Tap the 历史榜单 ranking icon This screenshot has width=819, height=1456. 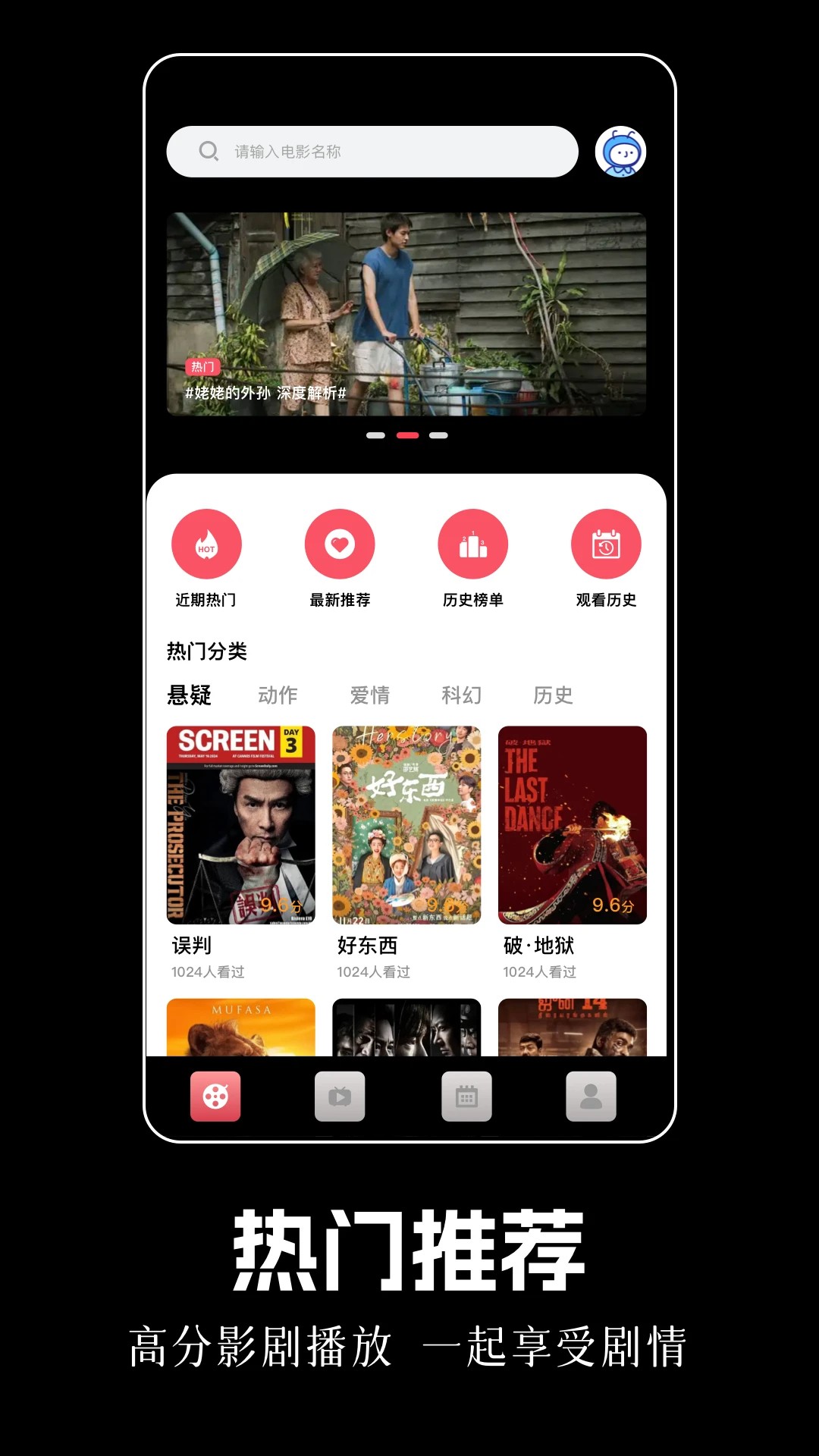pyautogui.click(x=472, y=543)
